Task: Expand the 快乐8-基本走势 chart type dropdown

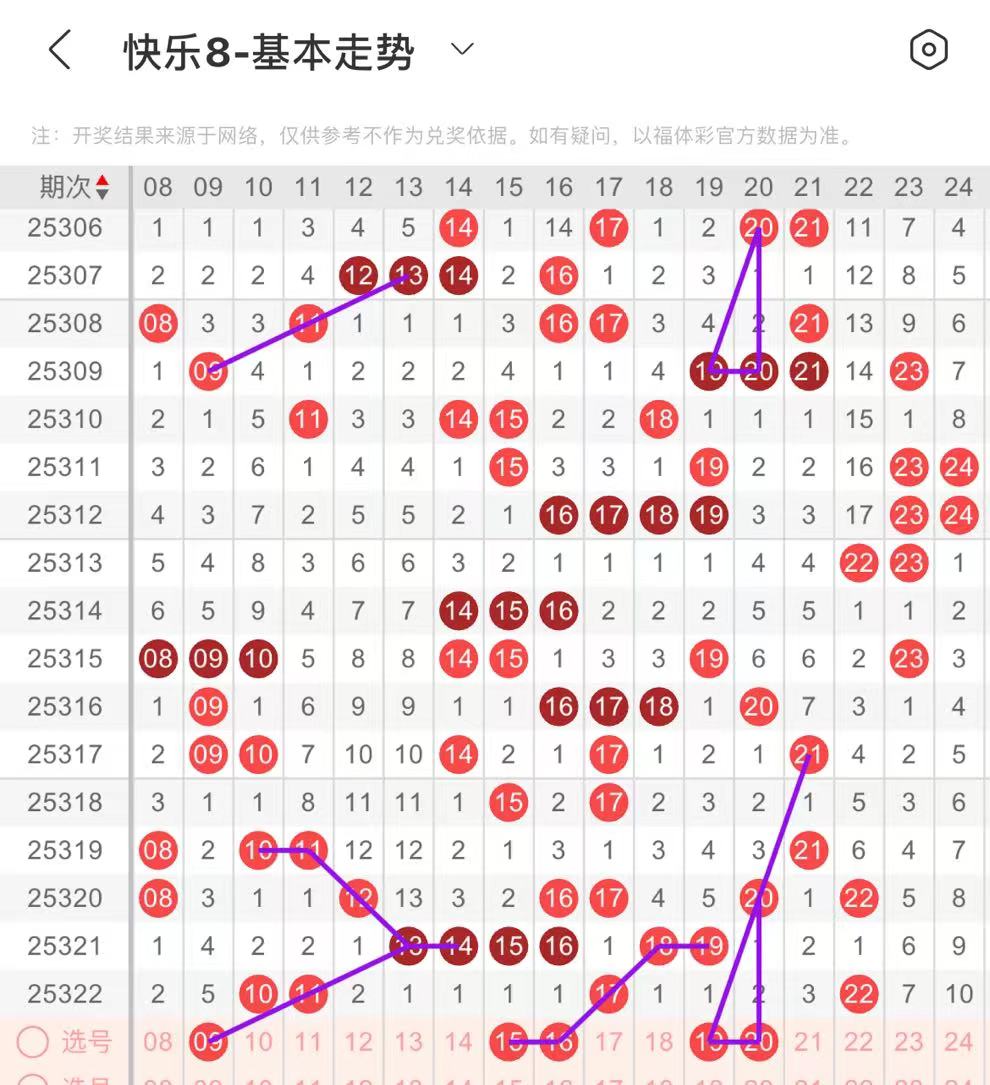Action: tap(461, 49)
